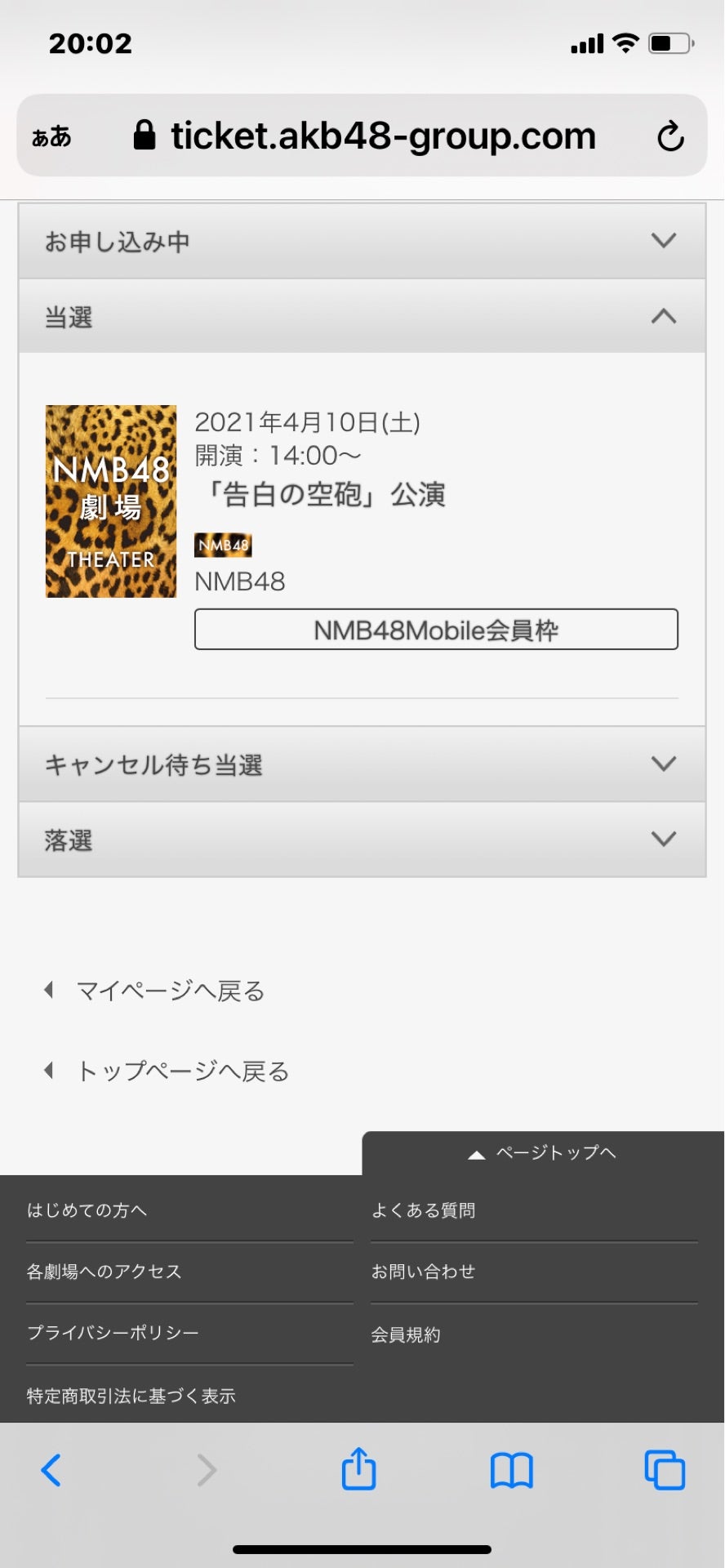This screenshot has height=1568, width=725.
Task: Open Safari bookmarks
Action: [511, 1470]
